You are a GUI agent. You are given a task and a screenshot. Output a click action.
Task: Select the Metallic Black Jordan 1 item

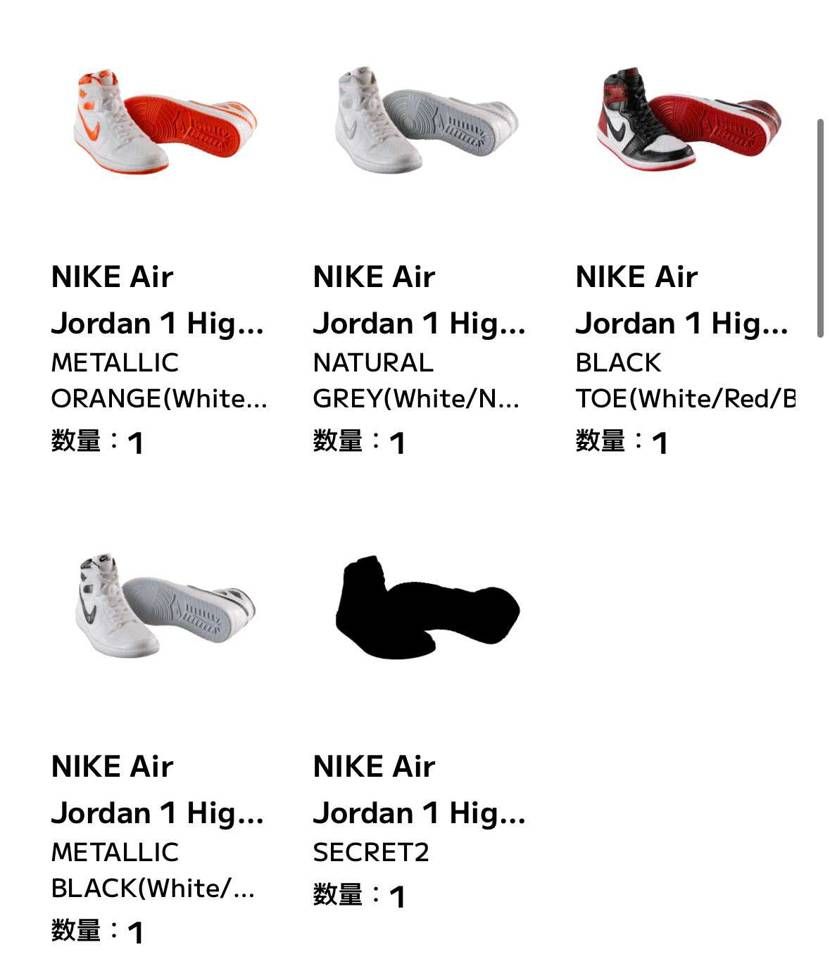coord(165,607)
